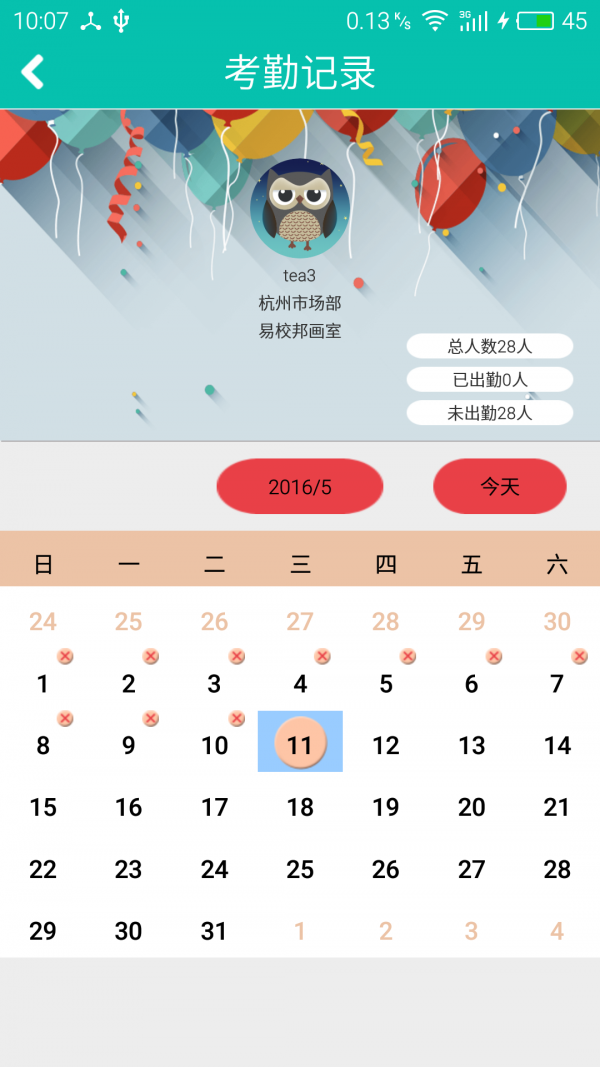Select May 10 on the calendar
The image size is (600, 1067).
click(x=215, y=745)
